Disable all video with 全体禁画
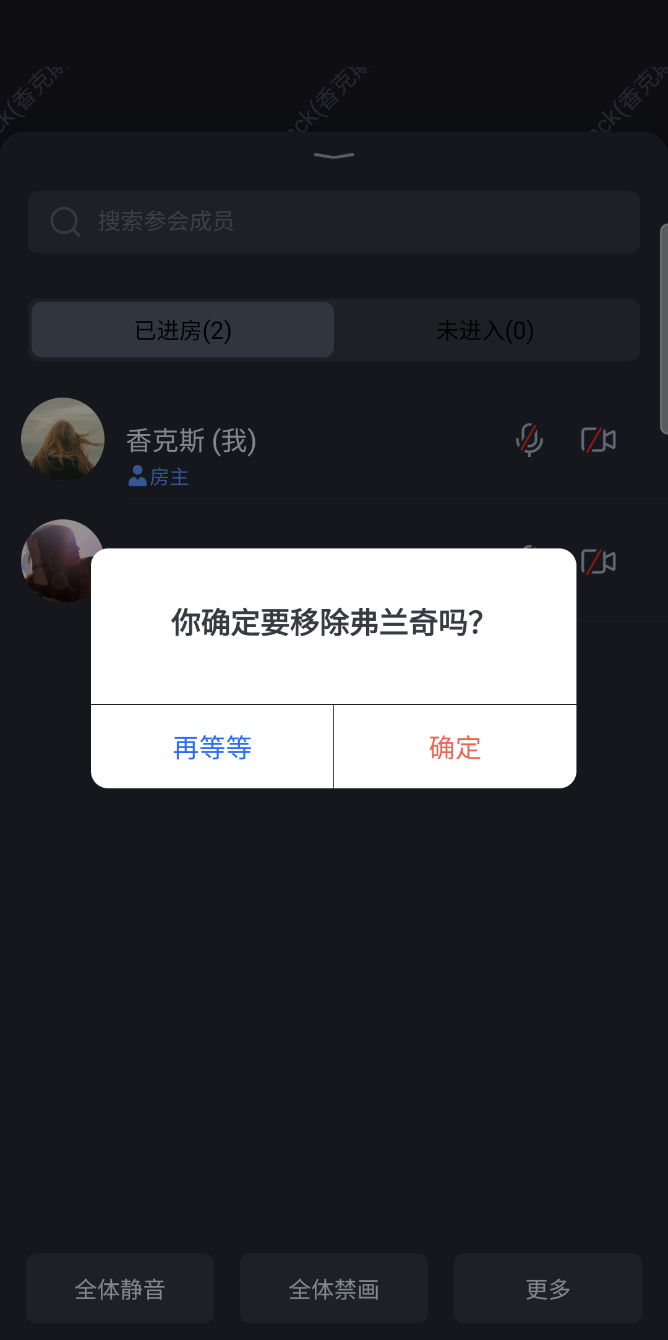 (x=334, y=1289)
